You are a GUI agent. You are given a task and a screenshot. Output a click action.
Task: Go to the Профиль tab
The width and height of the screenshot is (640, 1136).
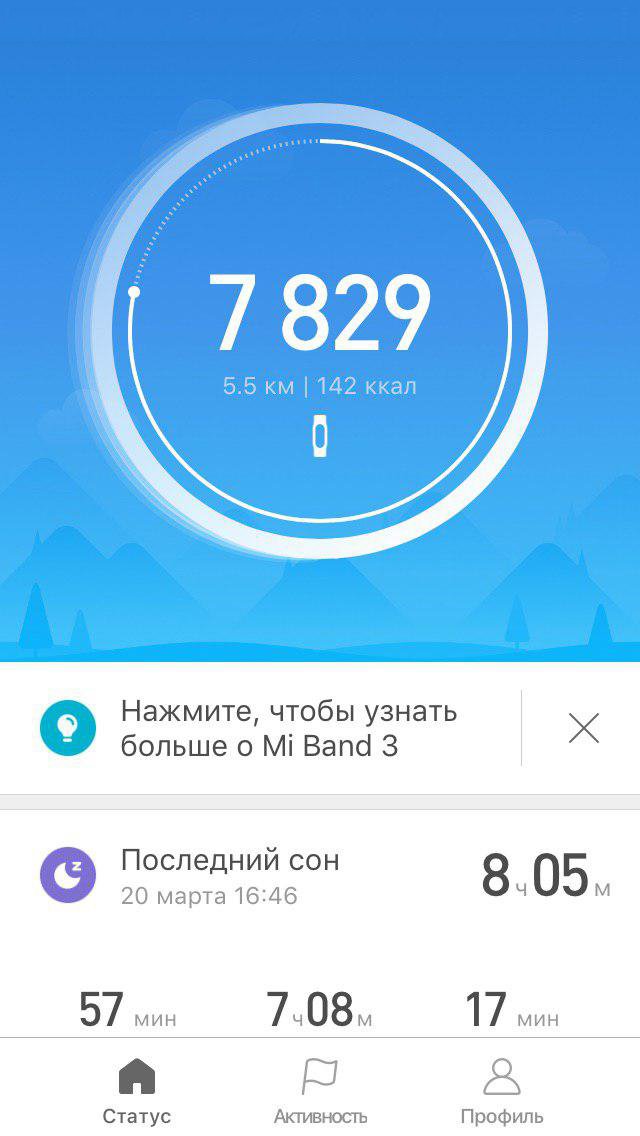point(501,1092)
